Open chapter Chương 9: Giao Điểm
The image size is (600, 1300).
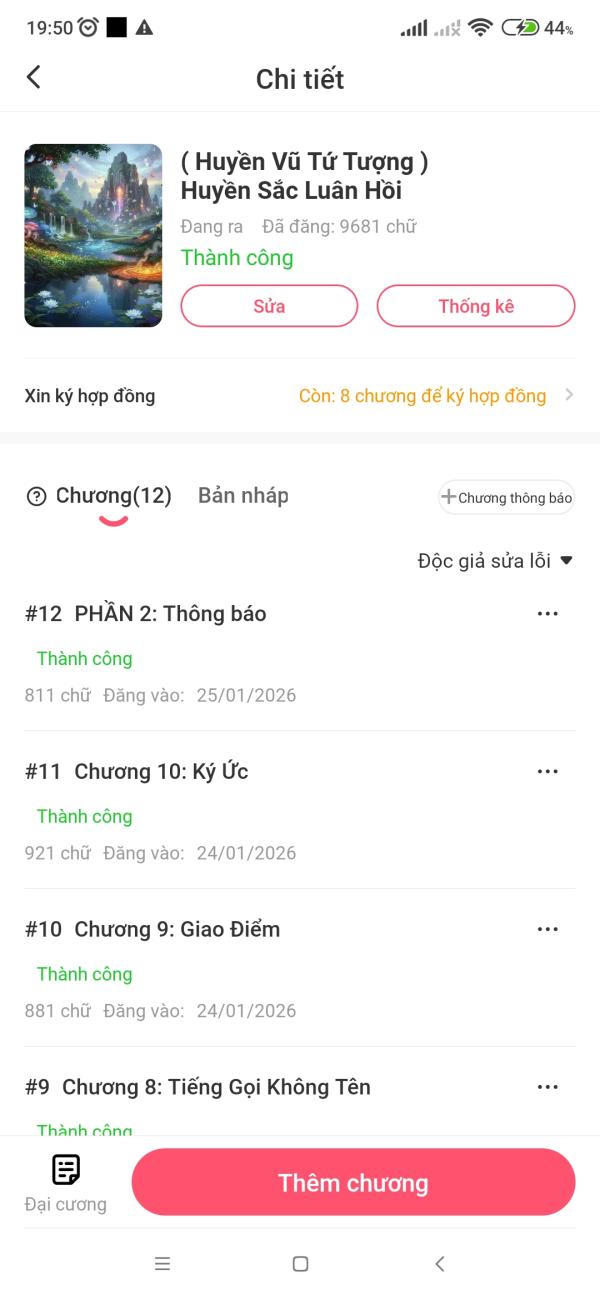coord(177,930)
